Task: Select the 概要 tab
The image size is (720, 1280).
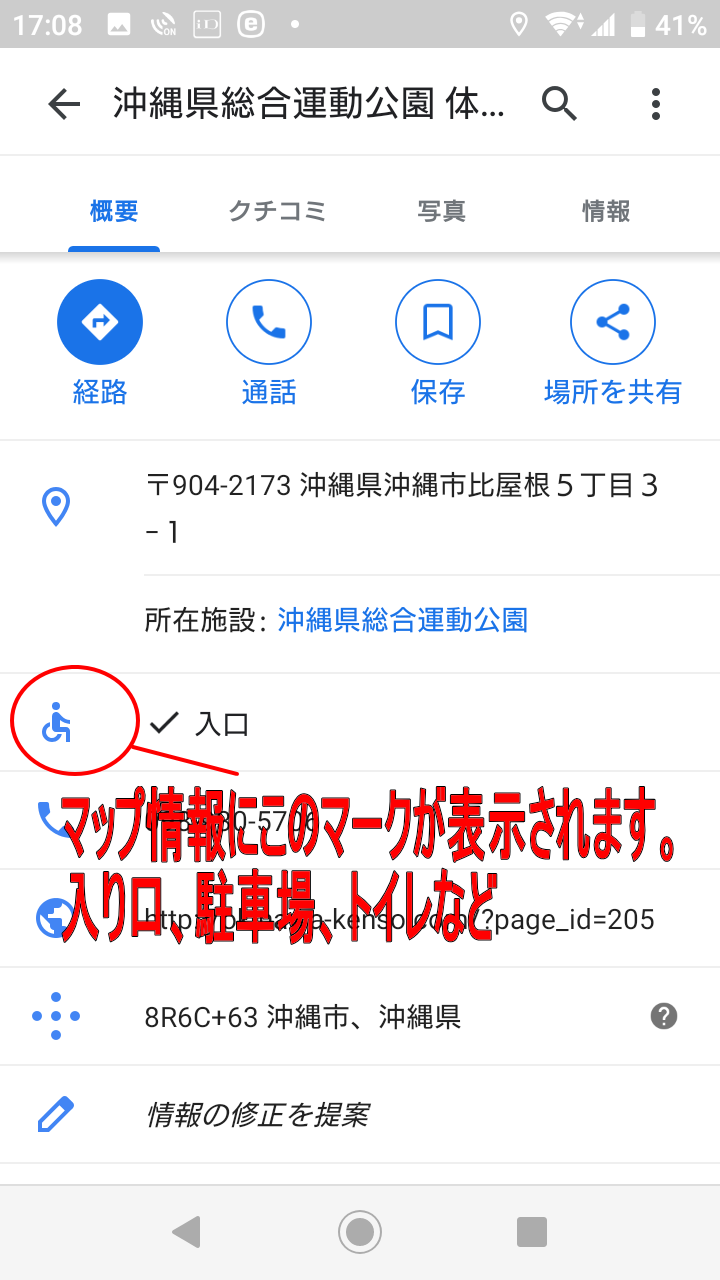Action: (114, 212)
